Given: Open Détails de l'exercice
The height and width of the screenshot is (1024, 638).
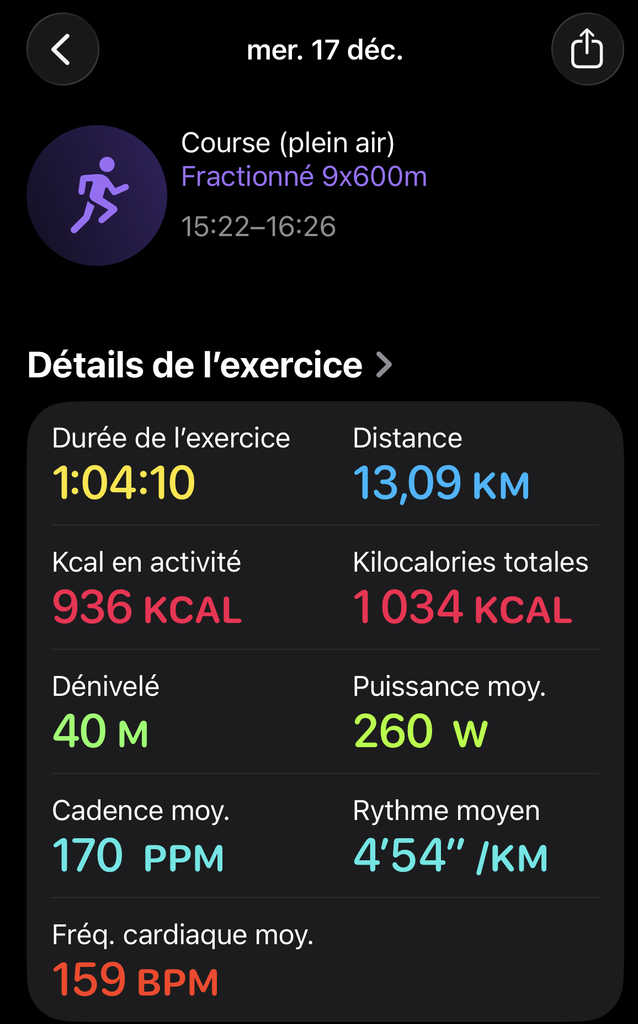Looking at the screenshot, I should coord(210,365).
